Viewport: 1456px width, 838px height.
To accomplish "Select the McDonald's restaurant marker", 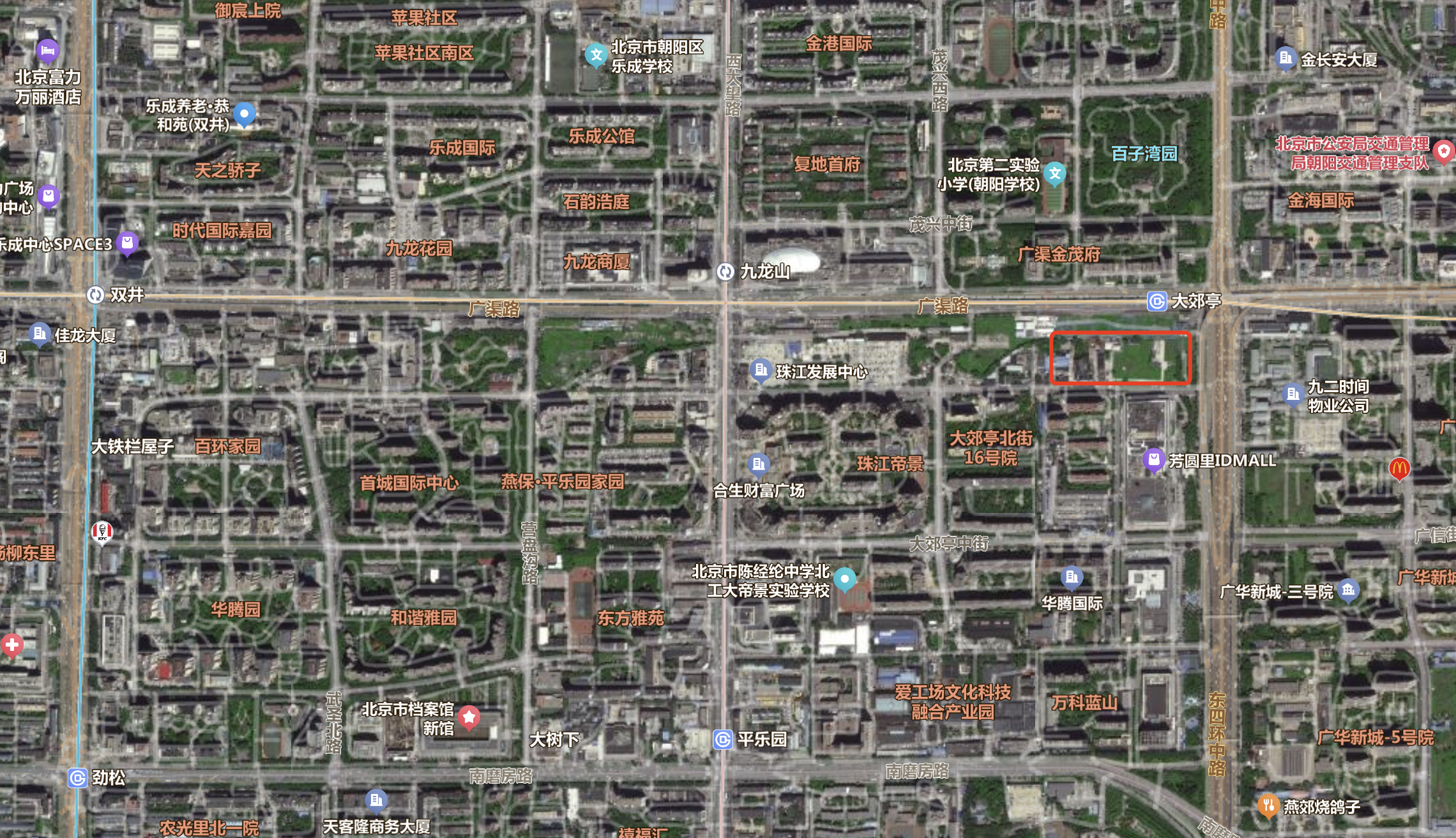I will 1399,469.
